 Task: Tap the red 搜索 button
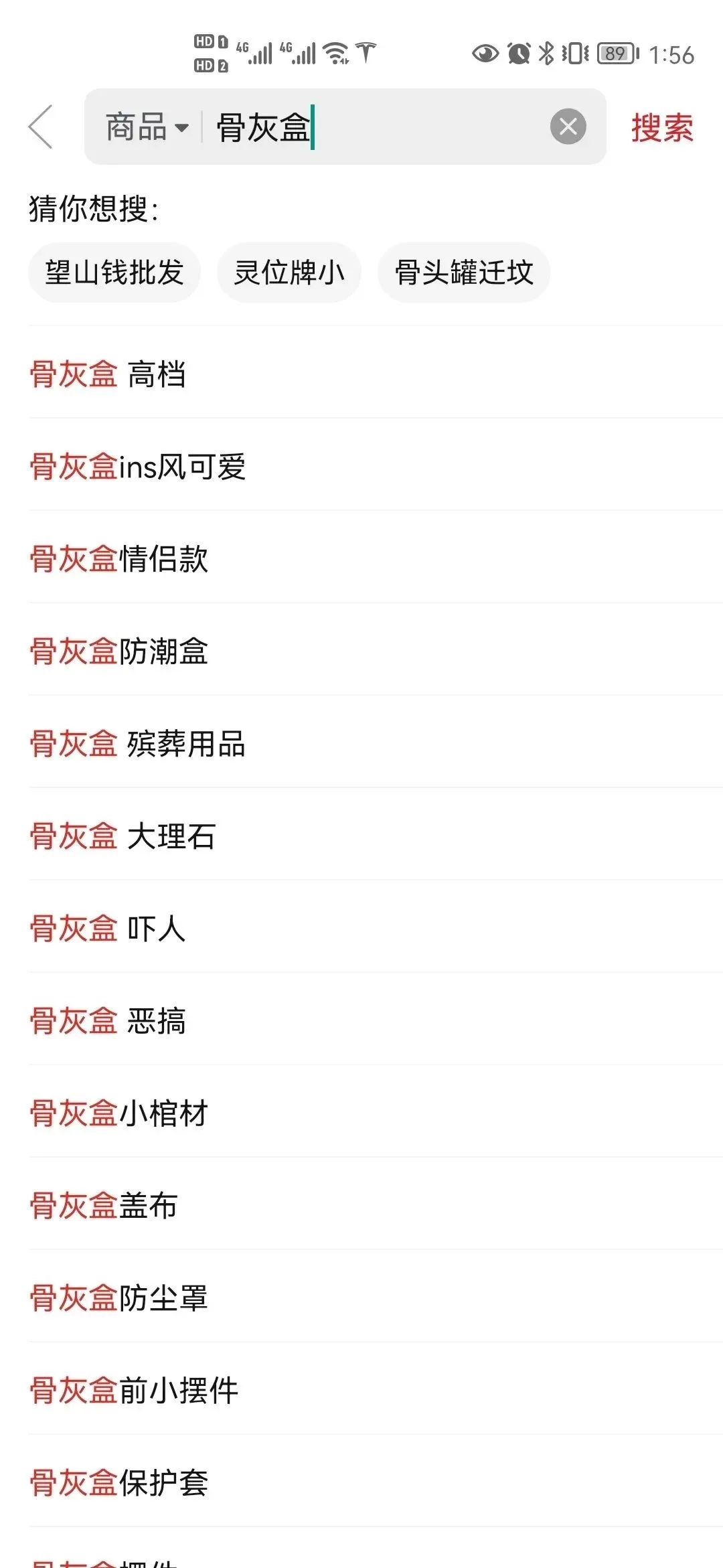[662, 127]
